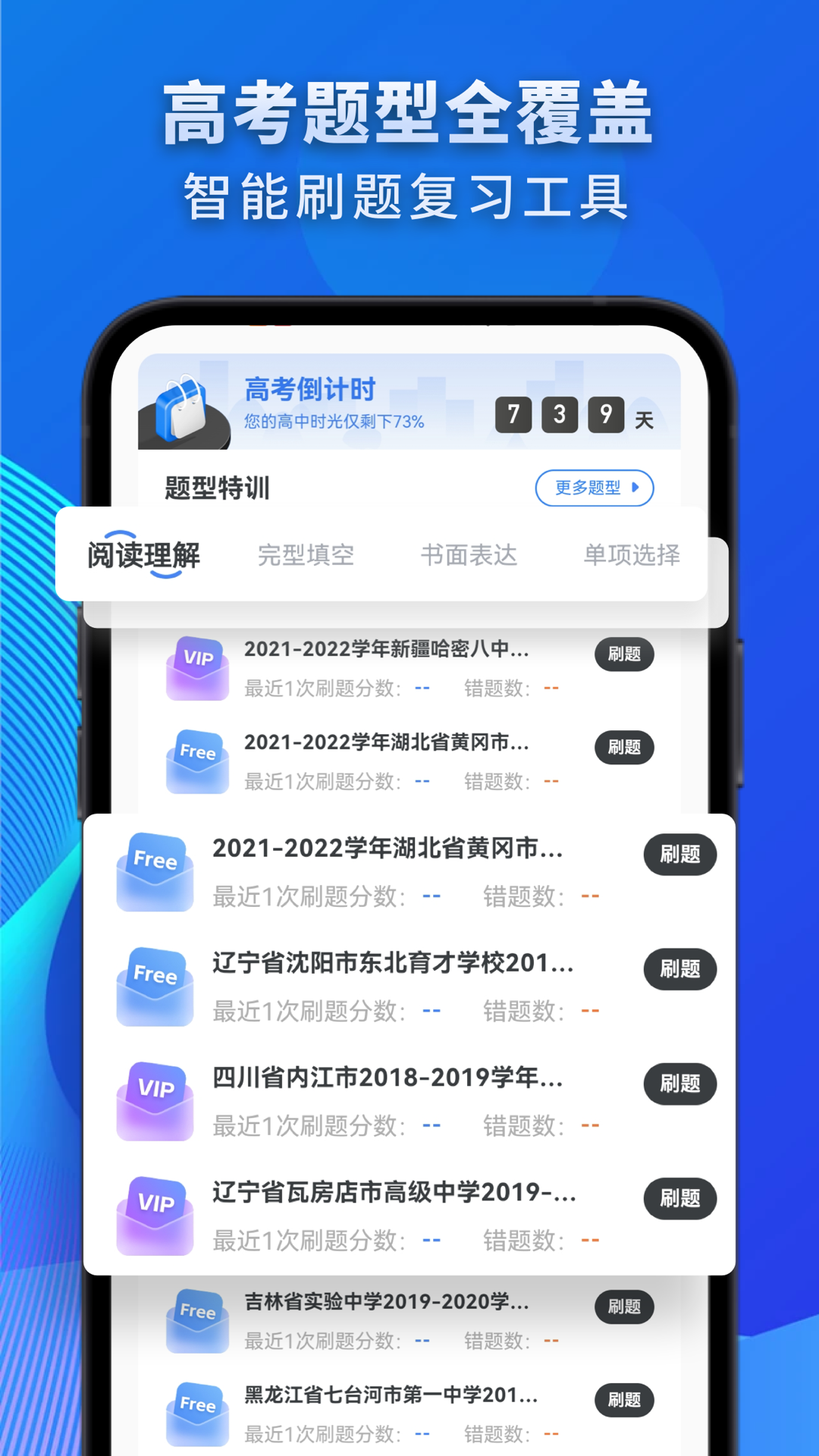
Task: Open the 书面表达 section
Action: [469, 554]
